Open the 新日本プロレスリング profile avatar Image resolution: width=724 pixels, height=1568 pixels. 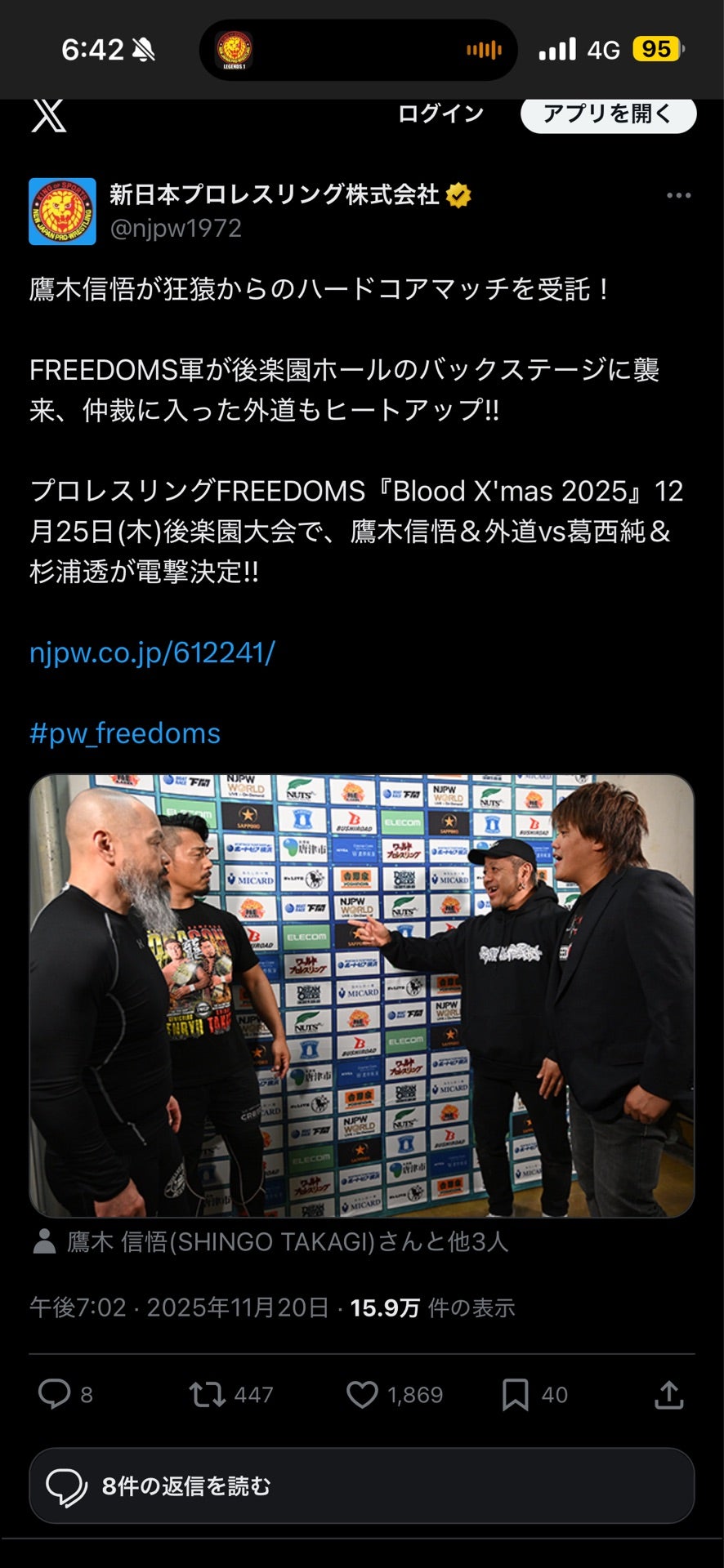click(62, 212)
